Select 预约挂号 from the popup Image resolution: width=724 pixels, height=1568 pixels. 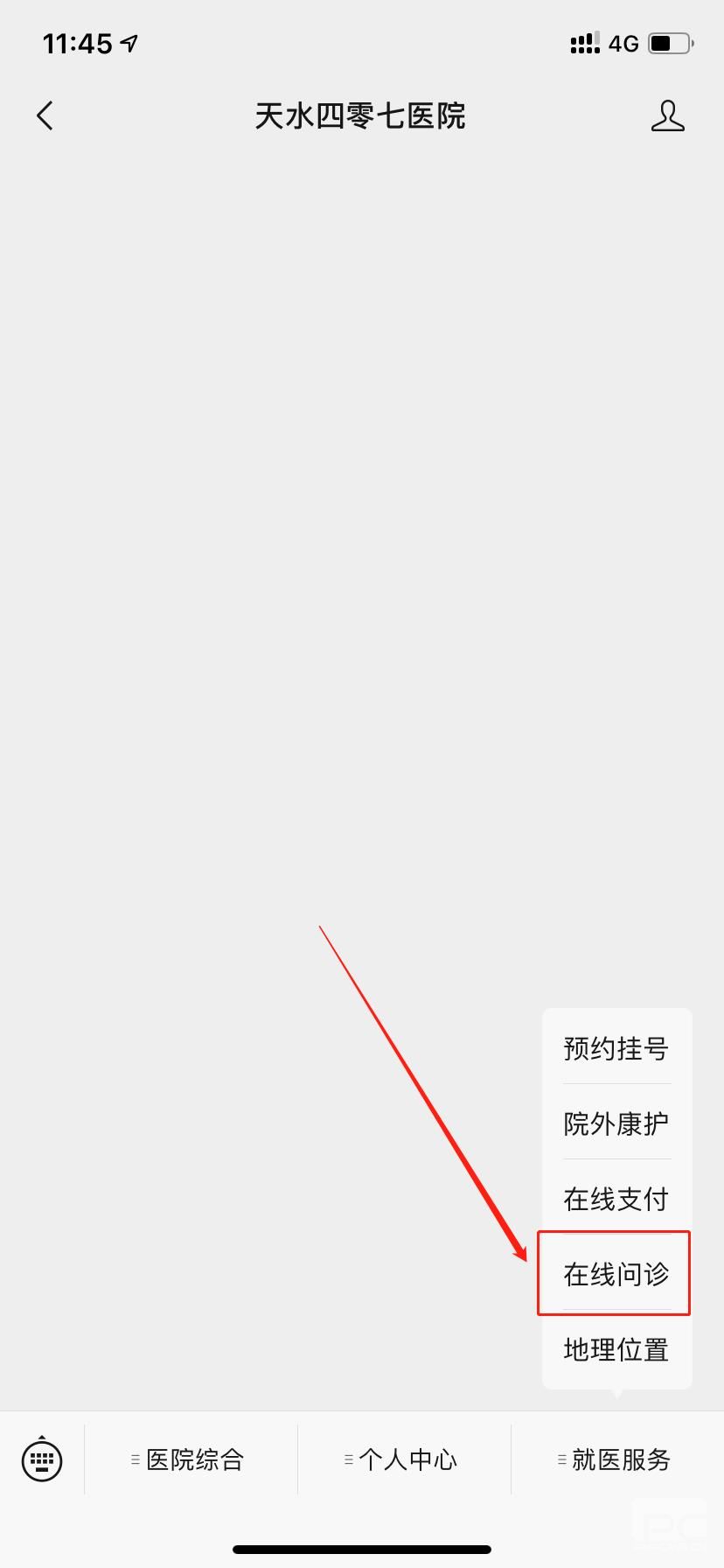(616, 1048)
